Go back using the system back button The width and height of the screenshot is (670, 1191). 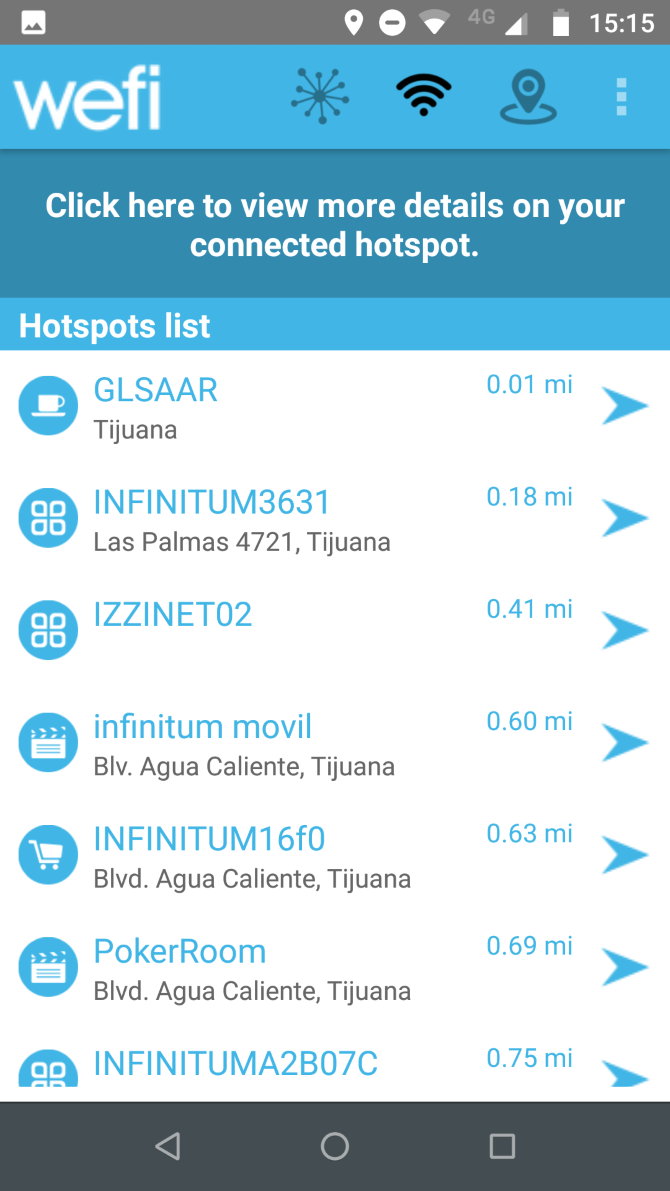pyautogui.click(x=168, y=1146)
